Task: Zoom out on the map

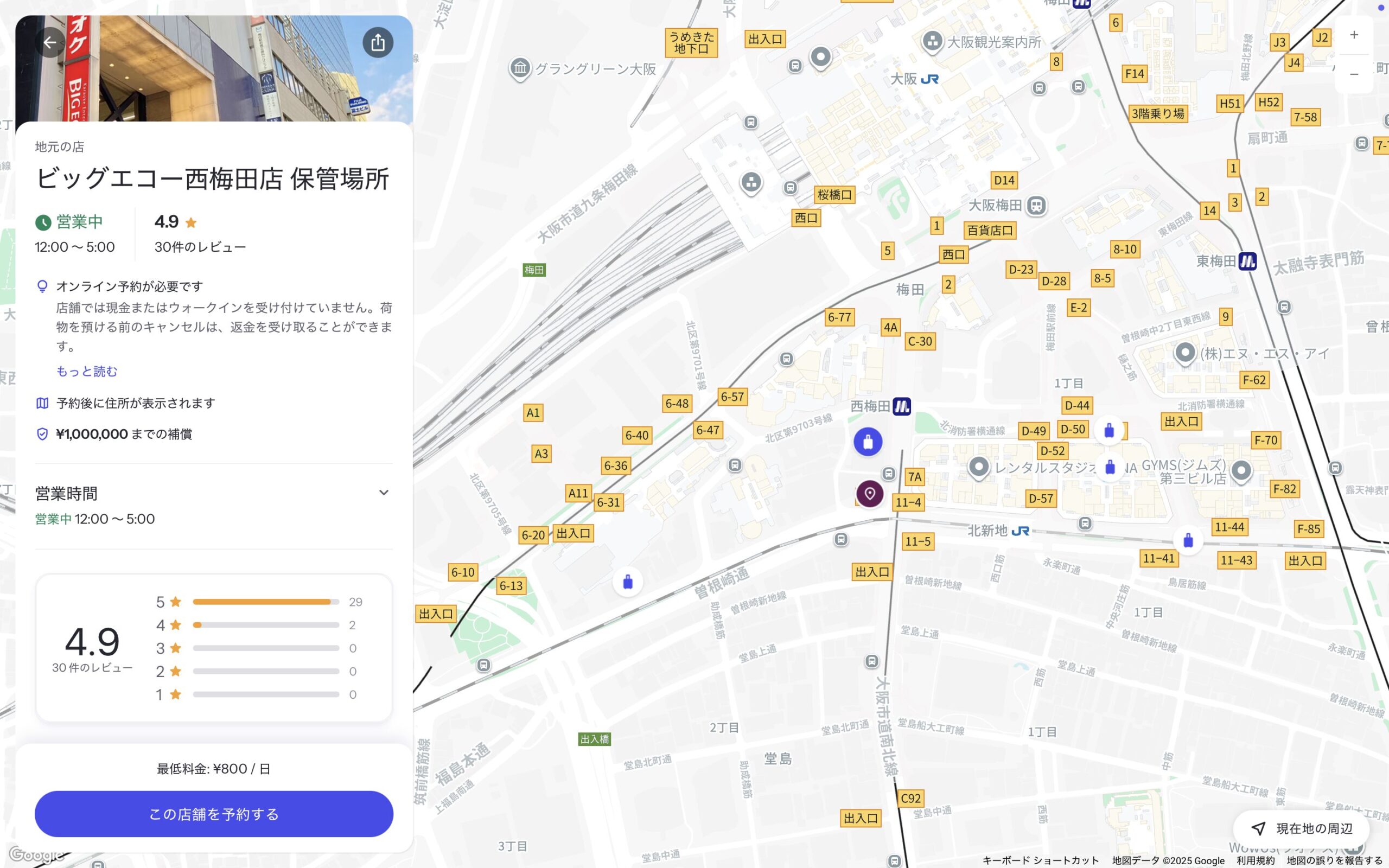Action: 1353,74
